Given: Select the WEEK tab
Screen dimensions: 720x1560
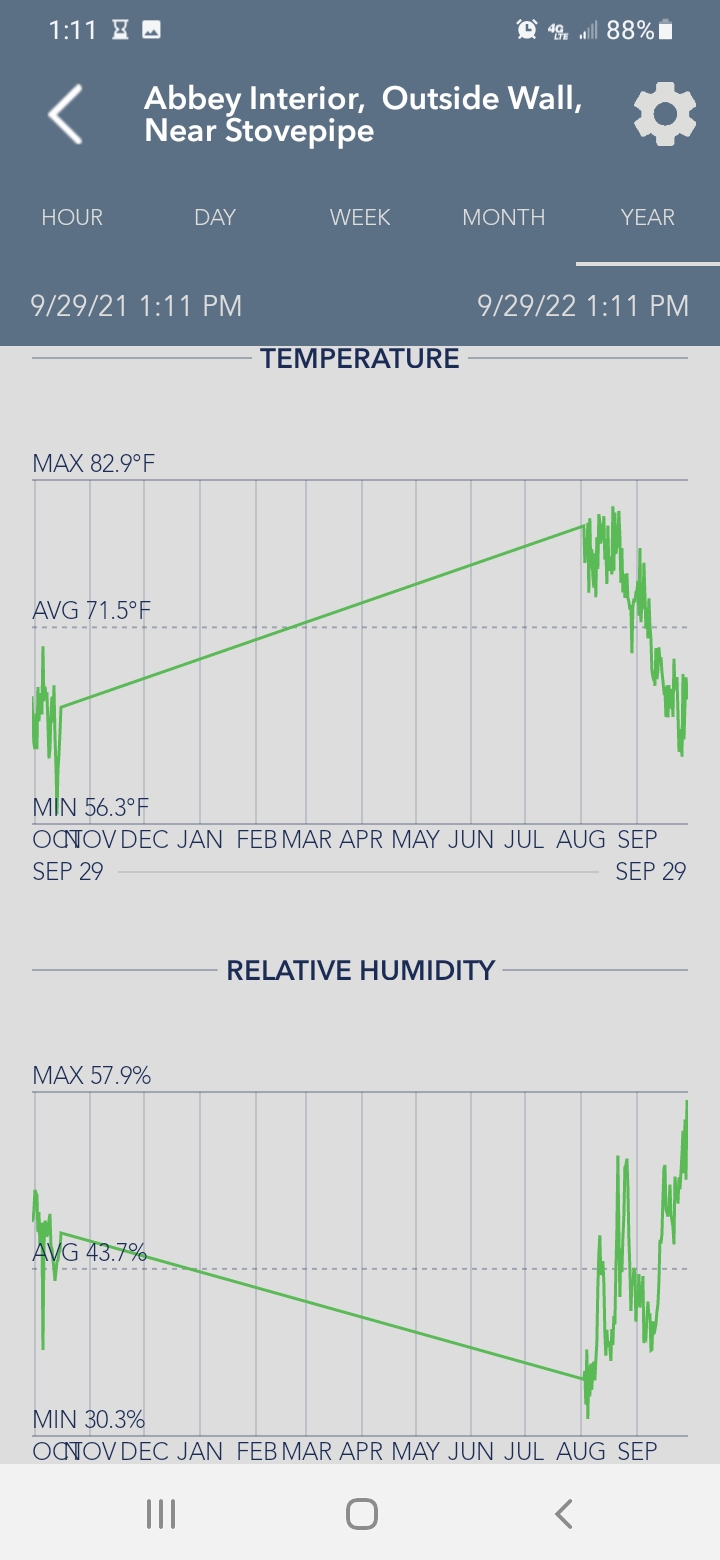Looking at the screenshot, I should coord(360,218).
